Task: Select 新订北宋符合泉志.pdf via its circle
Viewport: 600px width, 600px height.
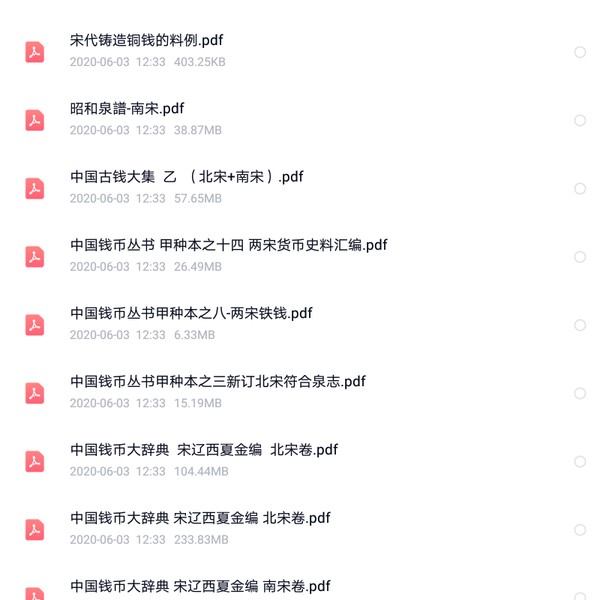Action: click(x=580, y=393)
